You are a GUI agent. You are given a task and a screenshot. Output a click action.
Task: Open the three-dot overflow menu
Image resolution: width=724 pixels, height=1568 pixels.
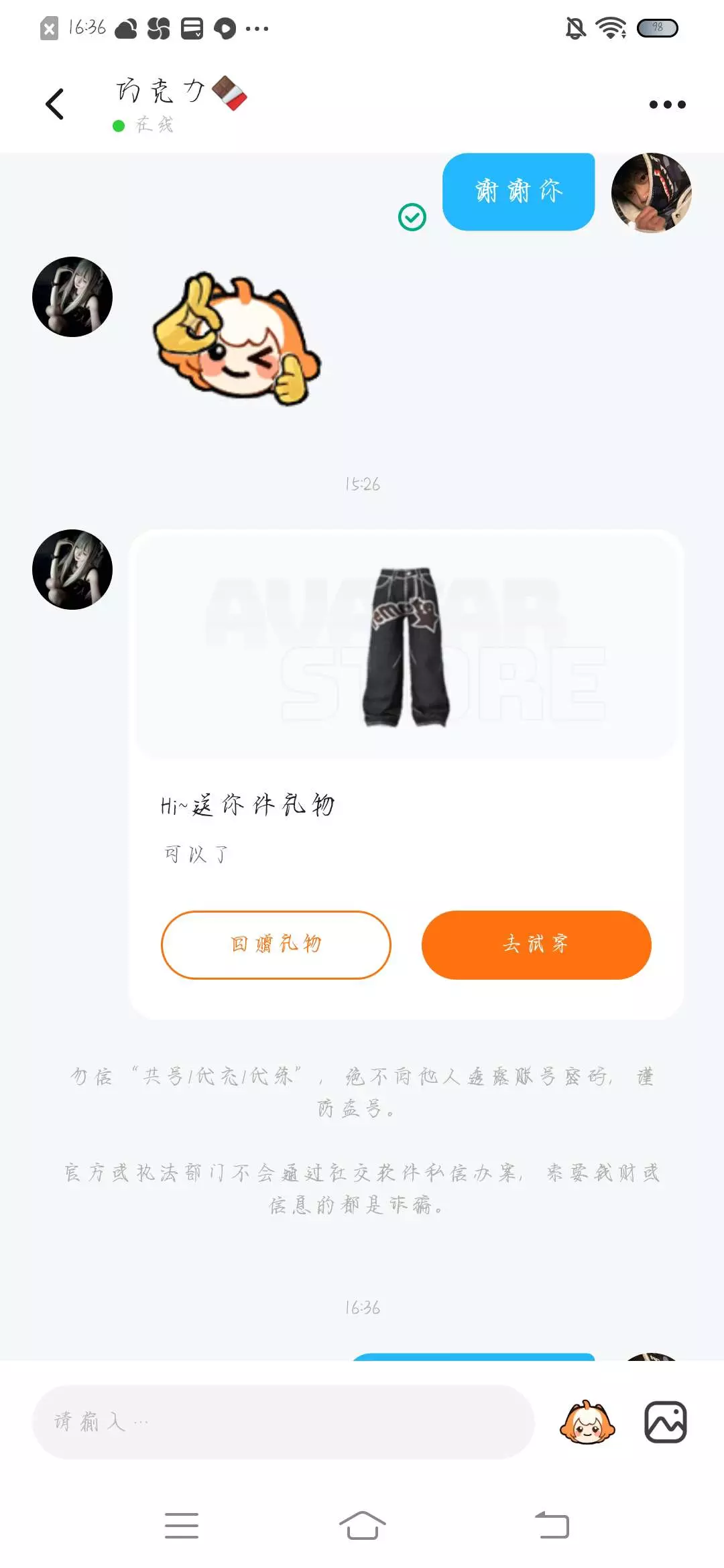[x=667, y=105]
